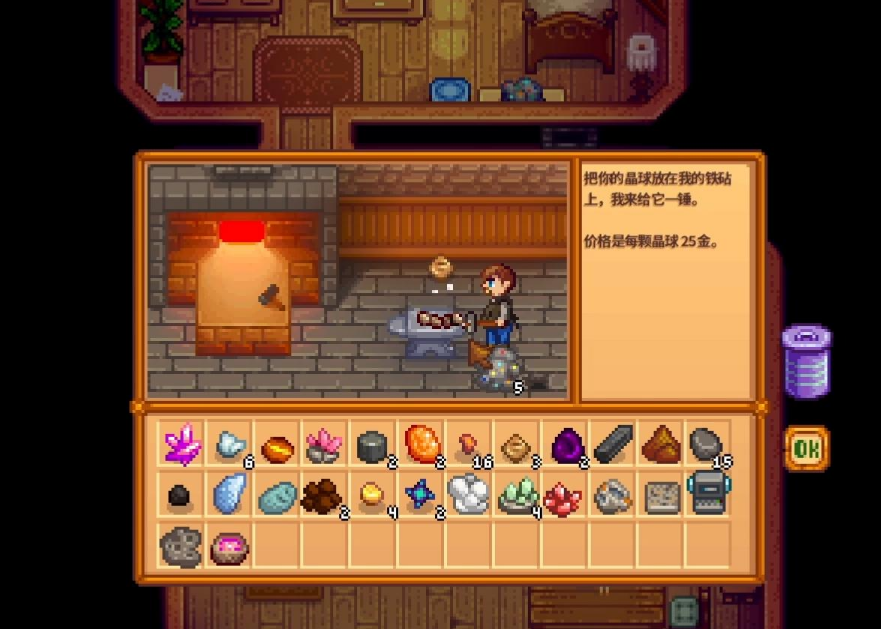881x629 pixels.
Task: Select the red crystal cluster item
Action: [564, 494]
